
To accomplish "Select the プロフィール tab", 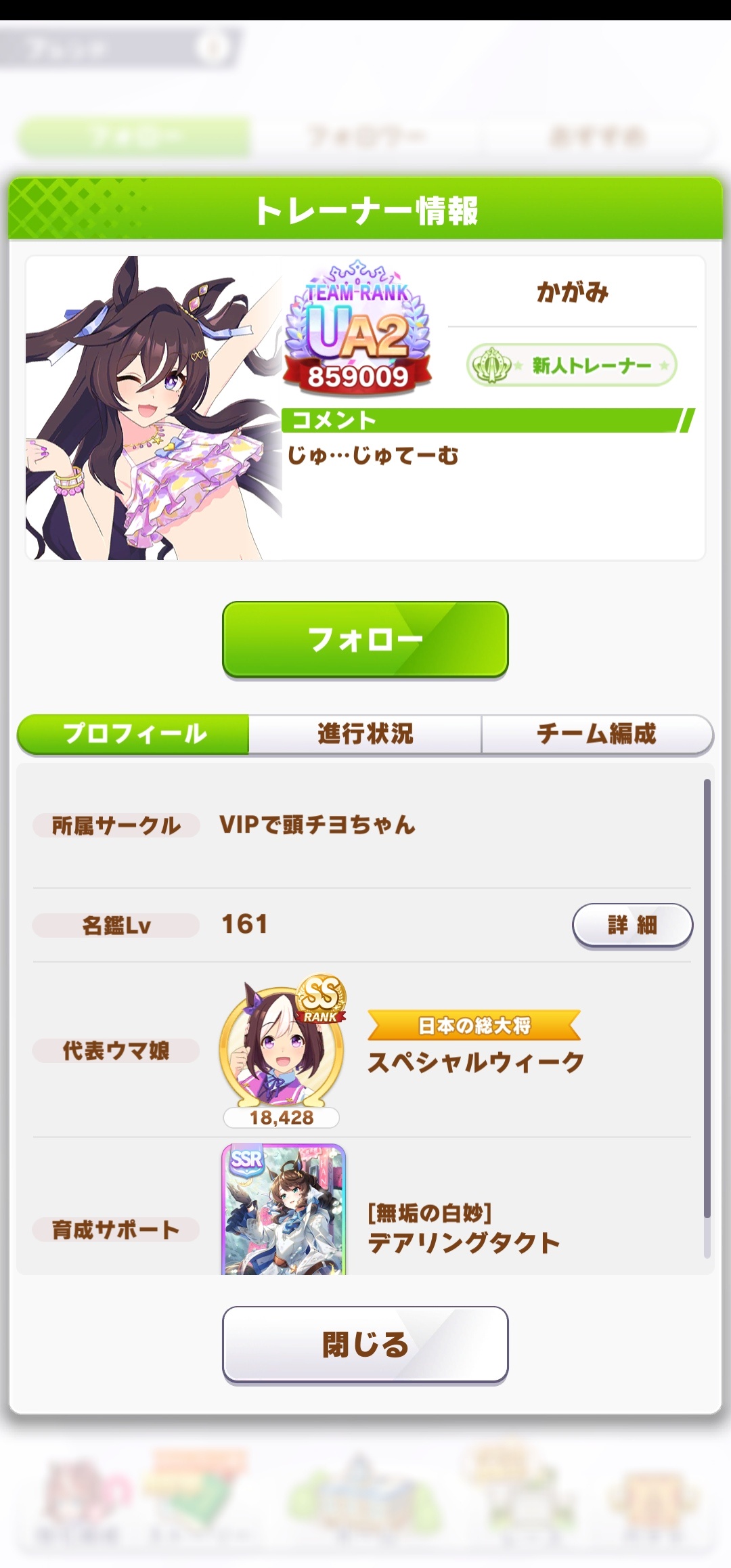I will (x=133, y=734).
